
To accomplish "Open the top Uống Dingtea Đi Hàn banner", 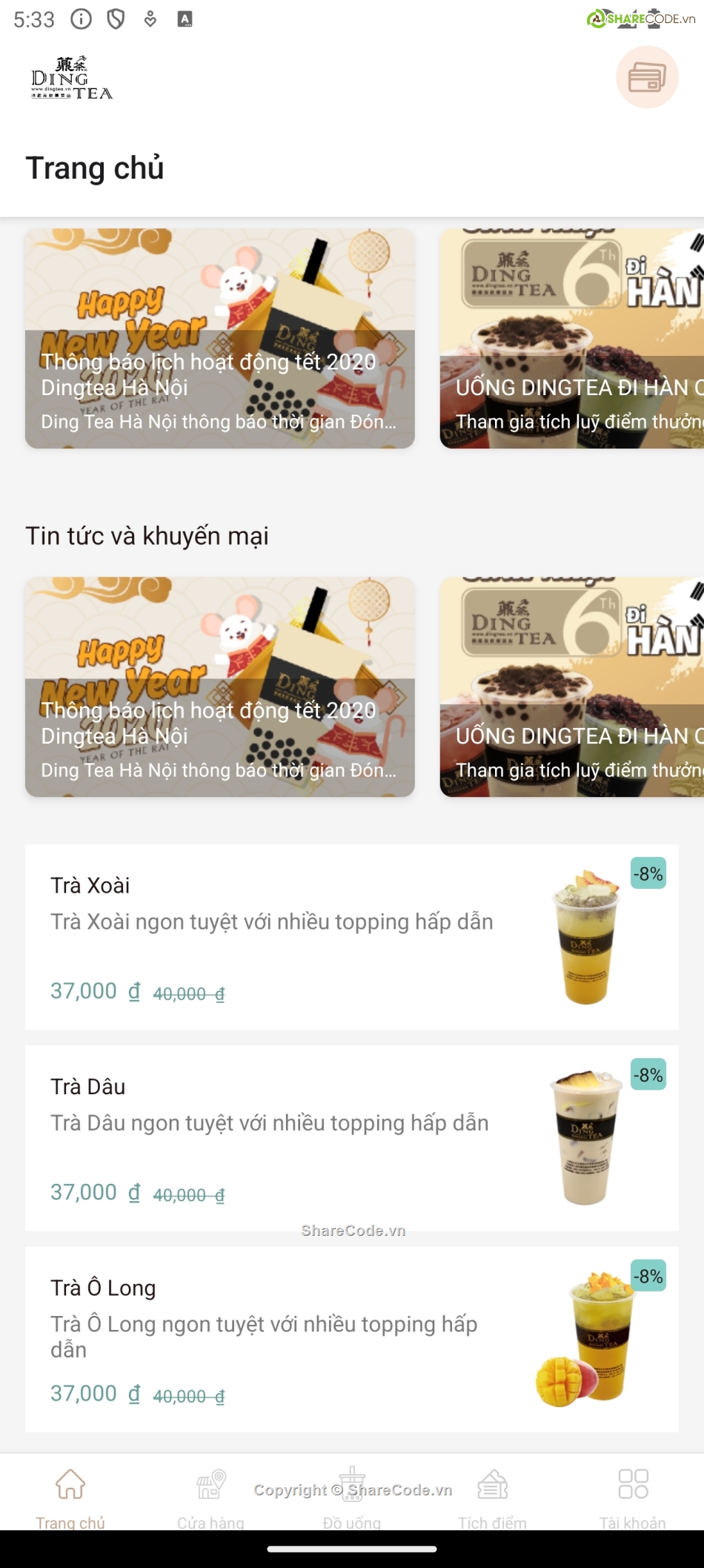I will pyautogui.click(x=571, y=338).
